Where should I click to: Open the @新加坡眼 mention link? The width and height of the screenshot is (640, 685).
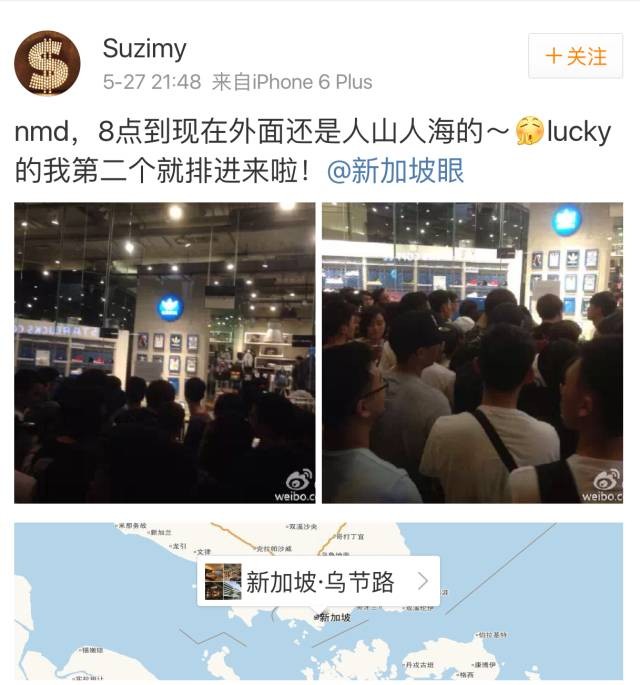coord(396,171)
